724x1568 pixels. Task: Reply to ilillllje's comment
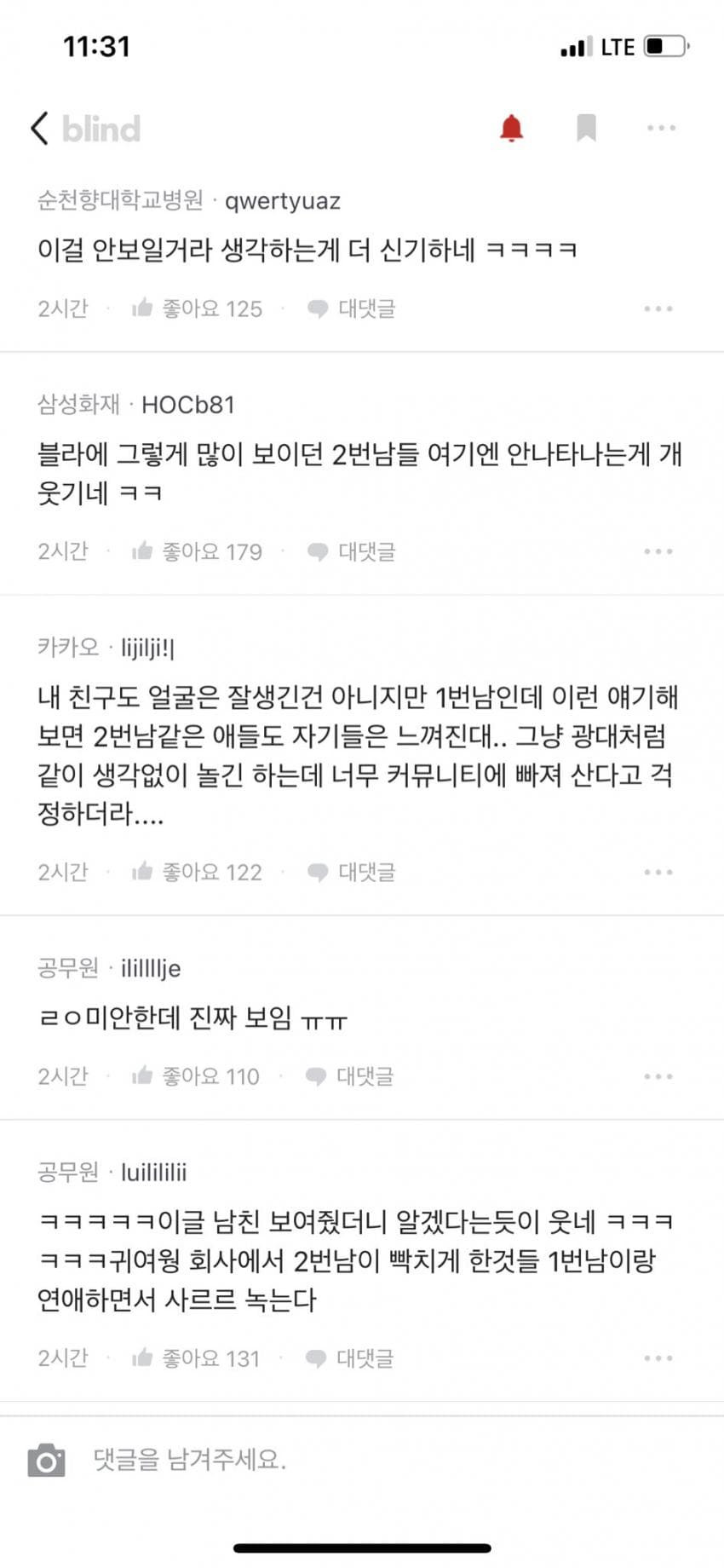point(350,1076)
